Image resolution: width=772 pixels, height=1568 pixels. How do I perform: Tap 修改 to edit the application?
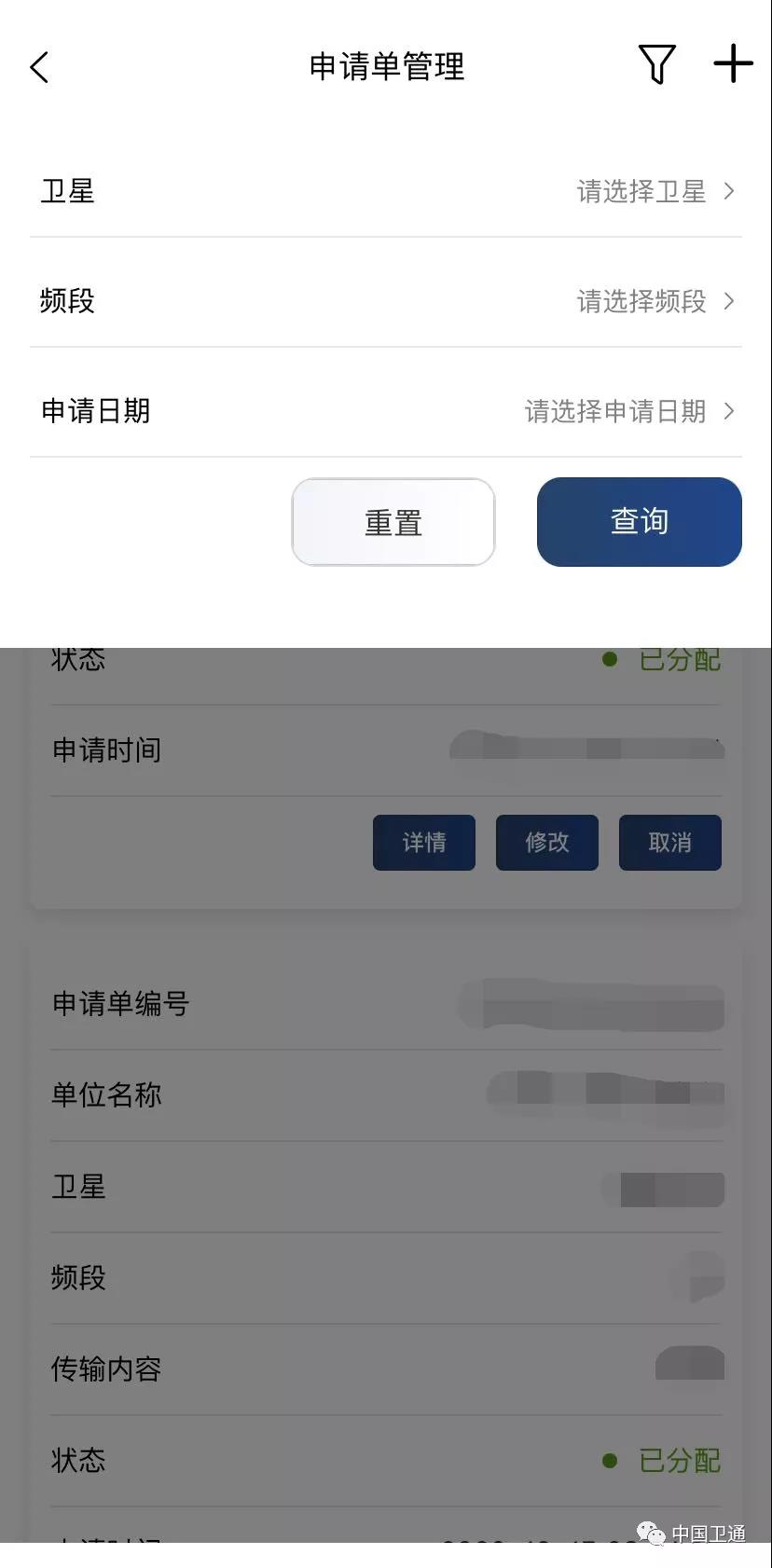546,843
